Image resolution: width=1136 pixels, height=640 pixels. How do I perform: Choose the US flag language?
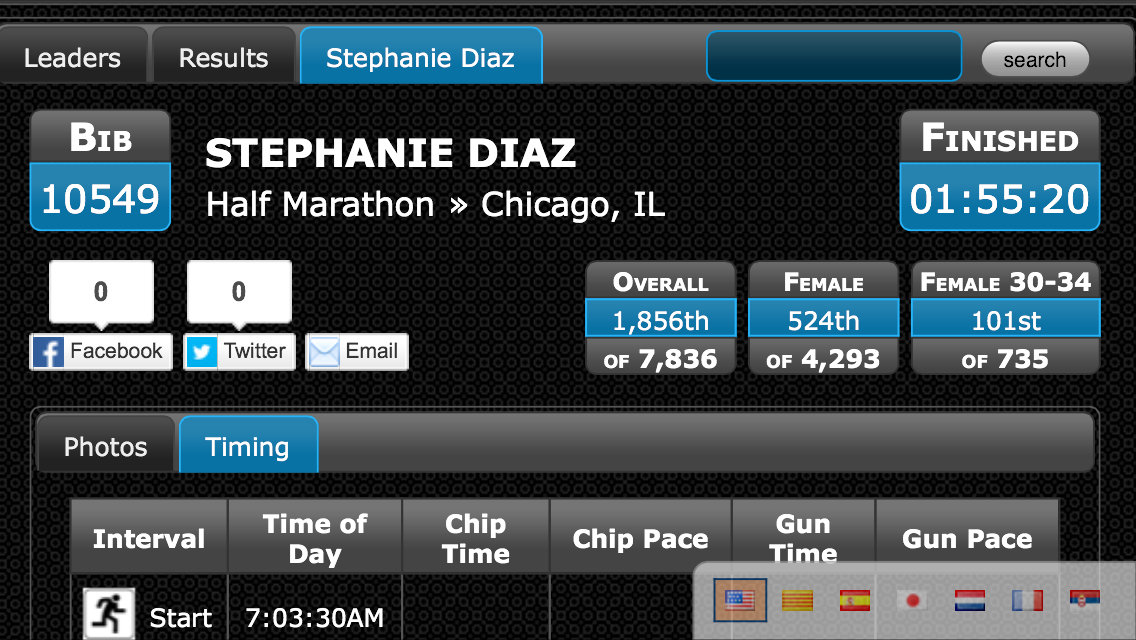pyautogui.click(x=740, y=600)
